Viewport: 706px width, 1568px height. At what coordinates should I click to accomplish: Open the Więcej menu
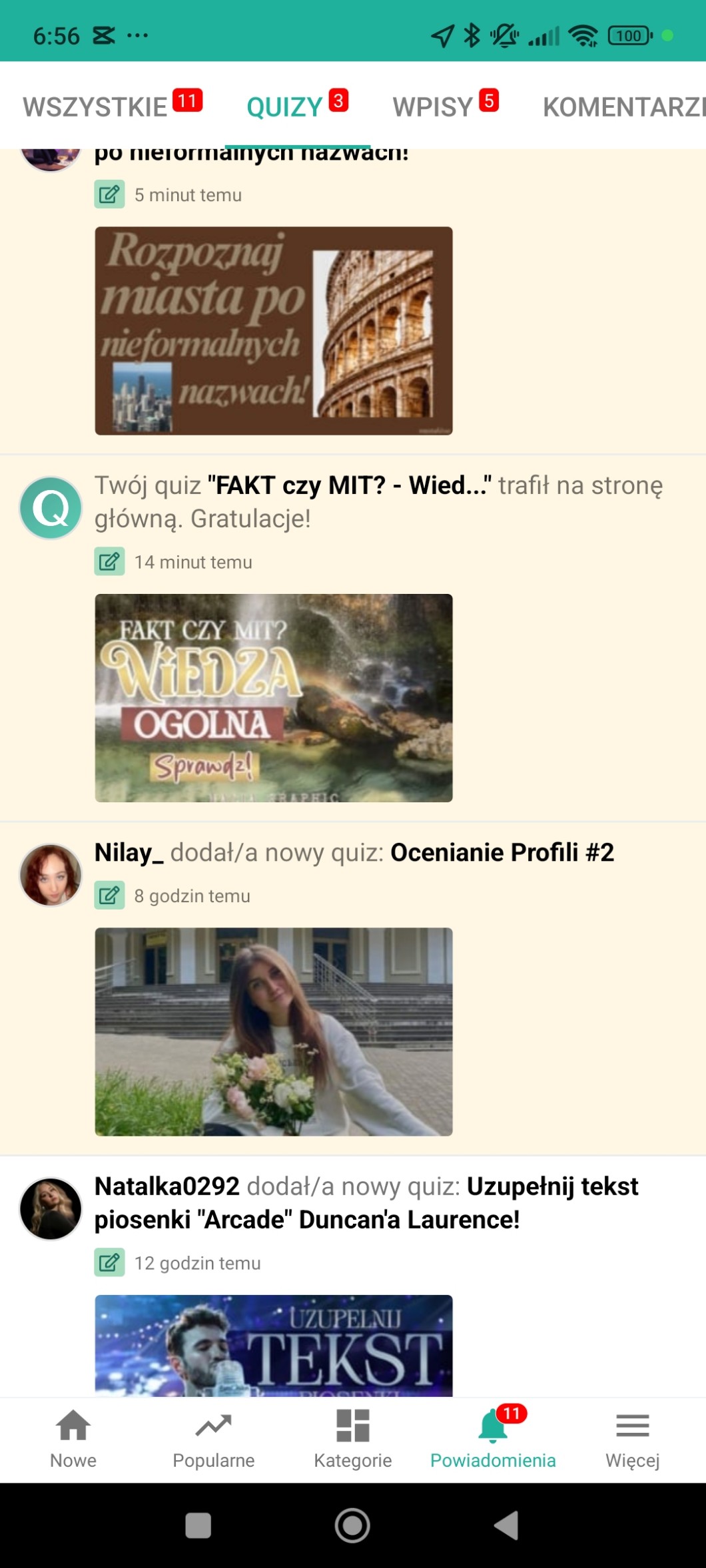coord(632,1439)
